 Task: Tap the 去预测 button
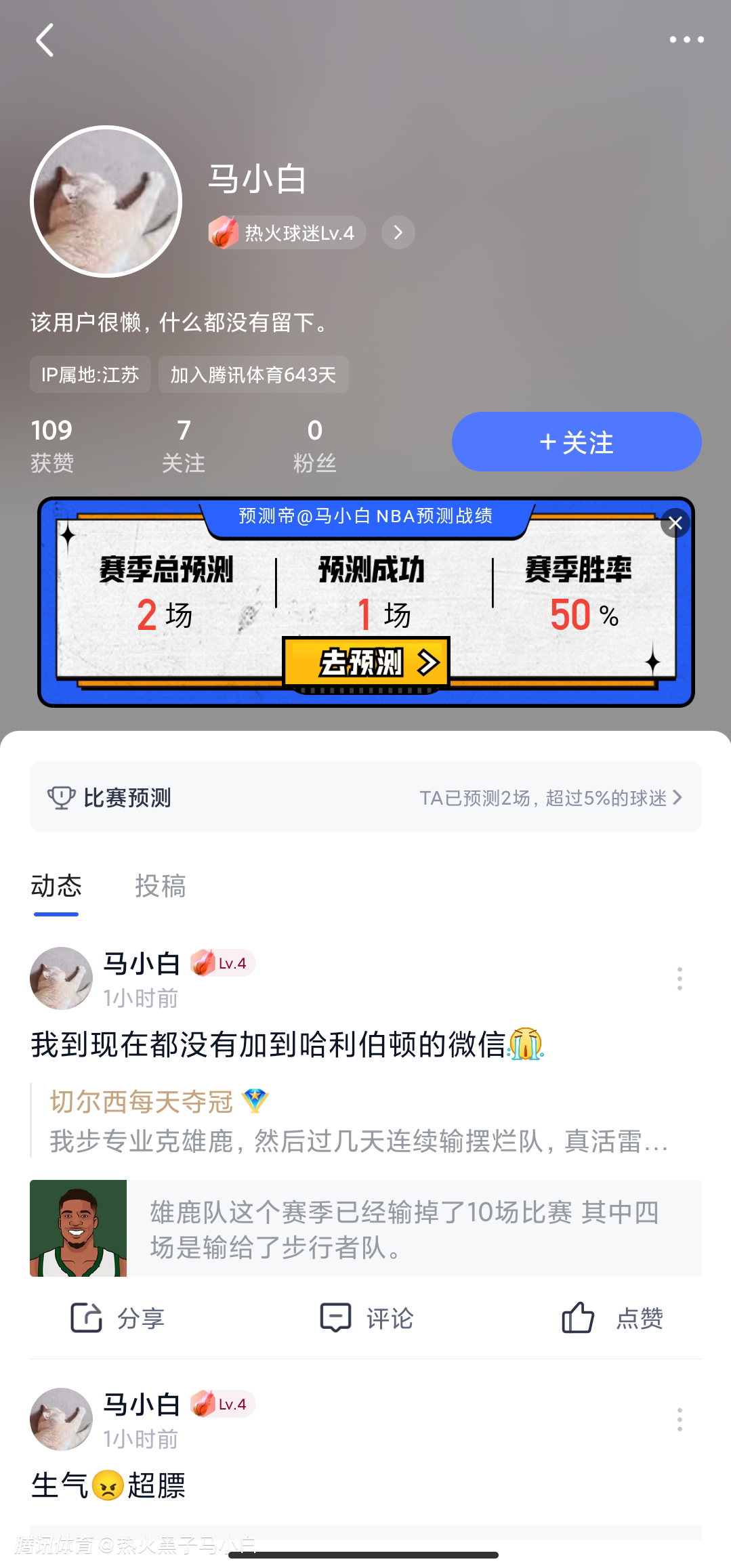pyautogui.click(x=366, y=662)
